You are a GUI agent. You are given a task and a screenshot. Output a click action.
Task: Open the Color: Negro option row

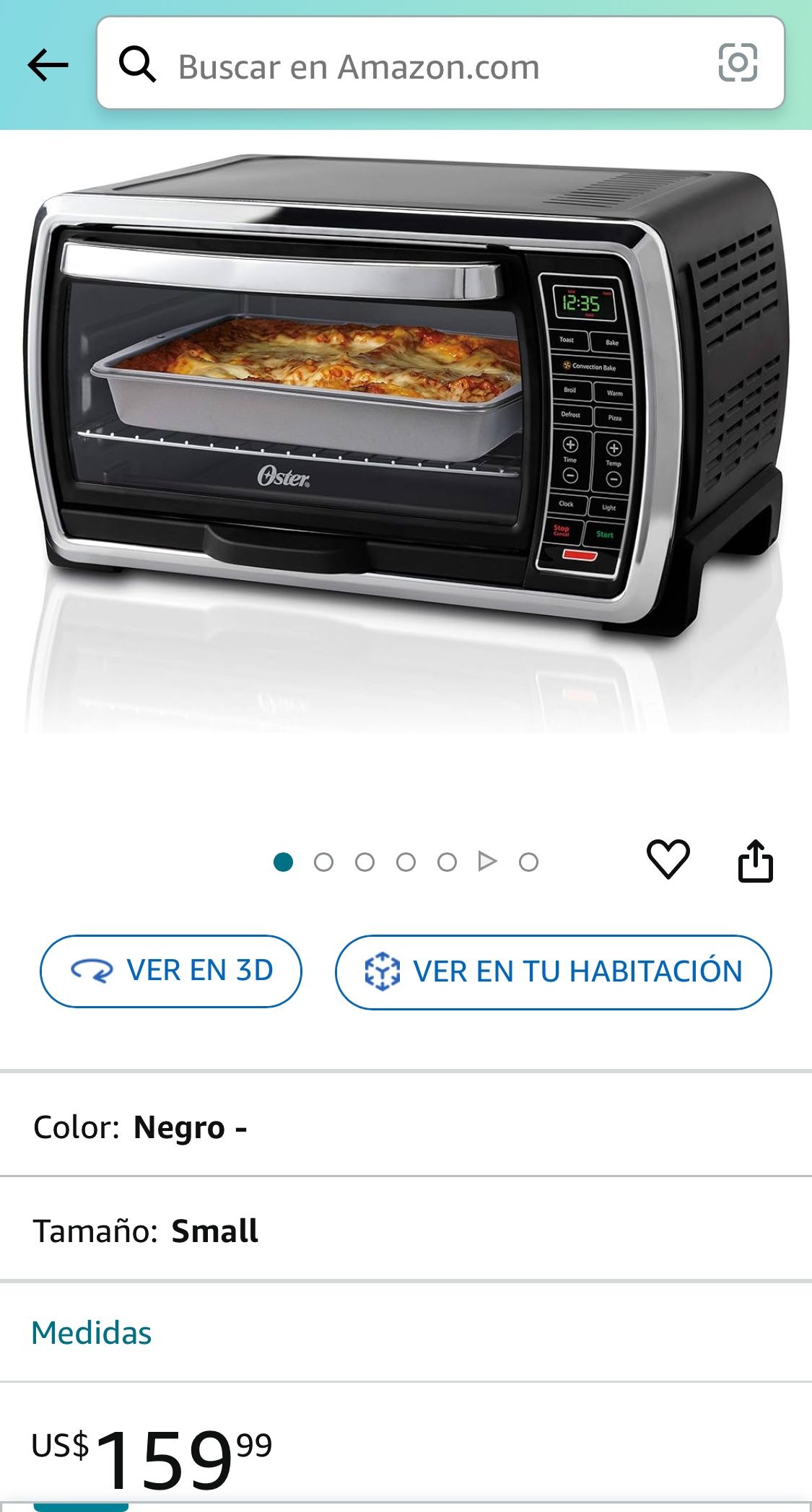404,1127
